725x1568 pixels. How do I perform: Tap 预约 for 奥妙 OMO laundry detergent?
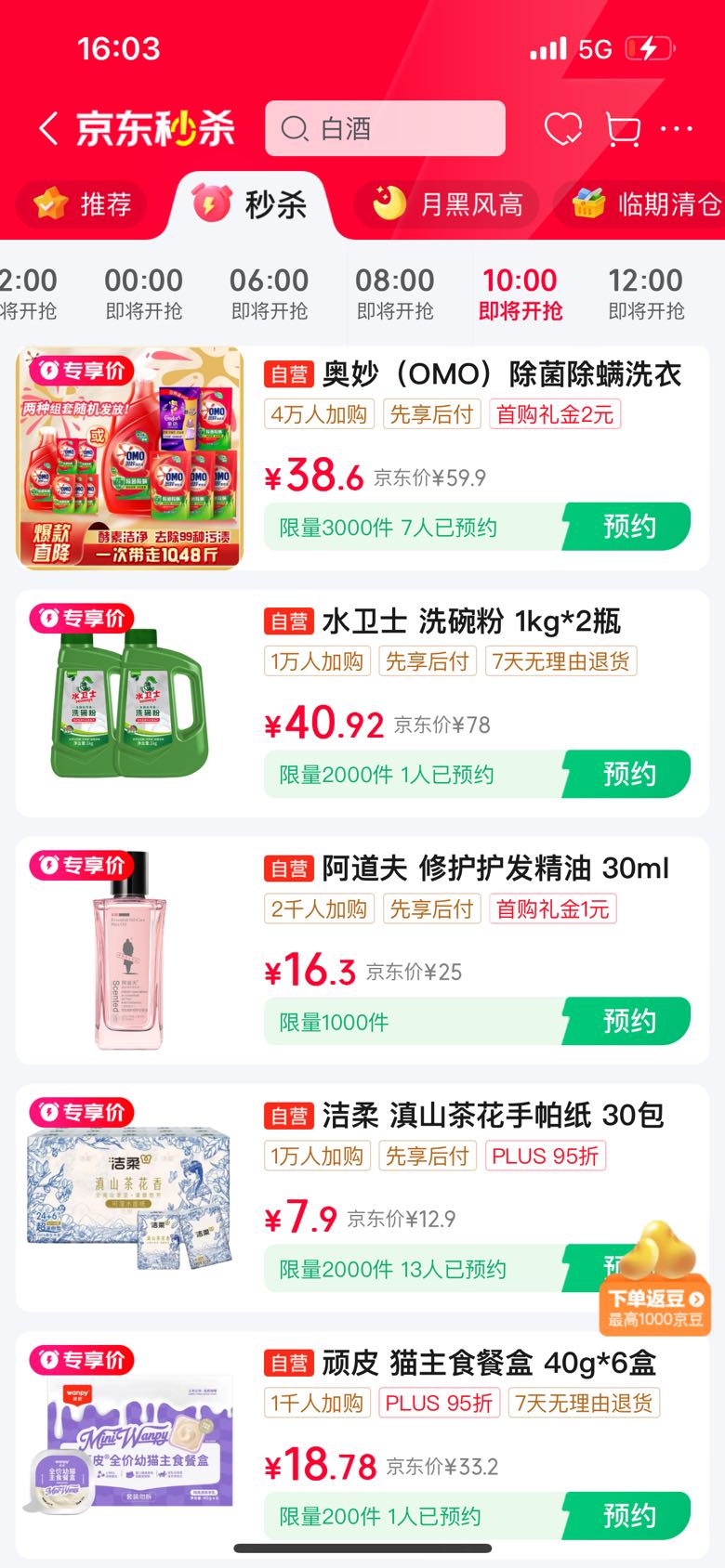(628, 527)
